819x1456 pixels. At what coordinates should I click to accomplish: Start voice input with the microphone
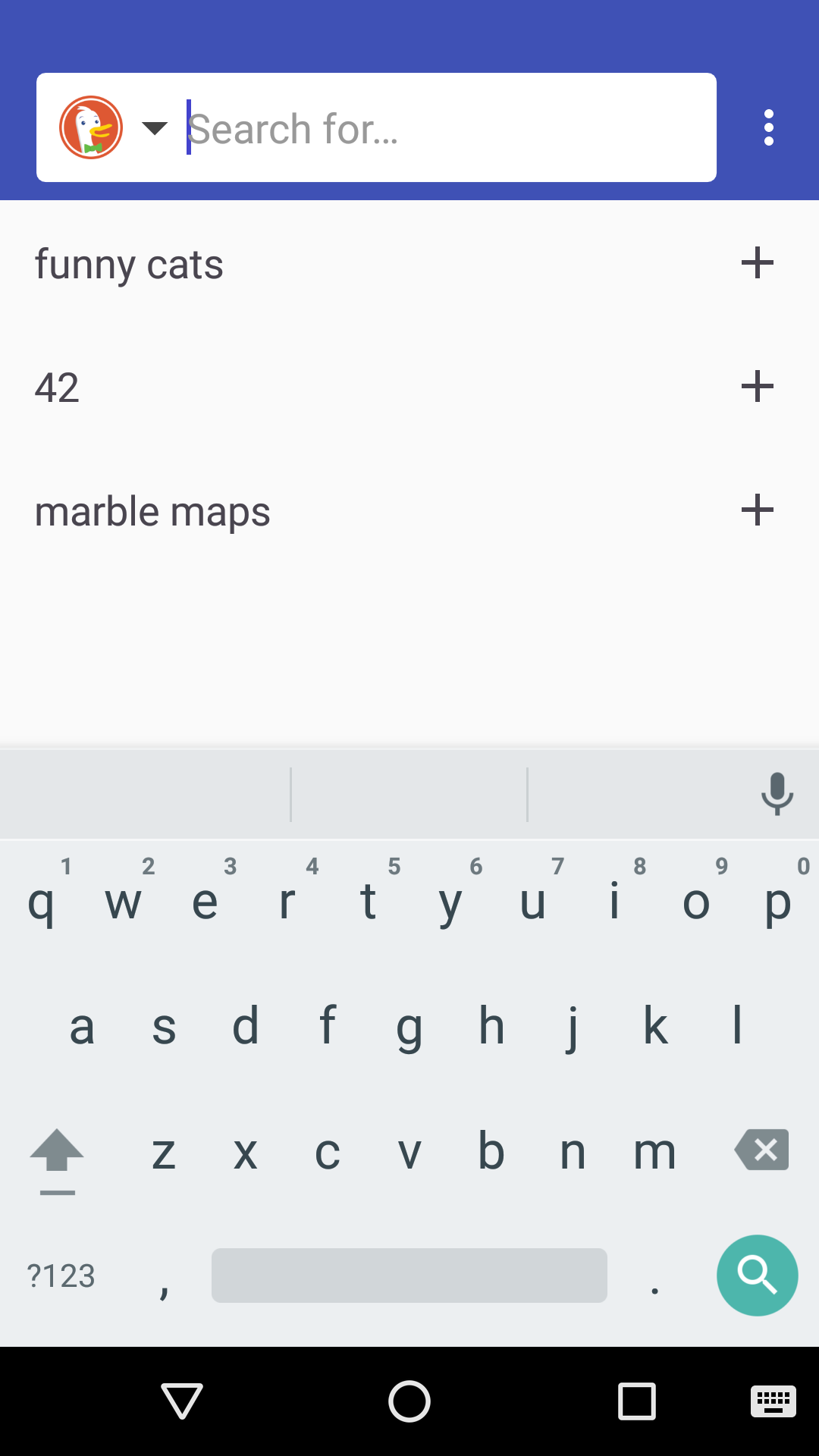[777, 794]
